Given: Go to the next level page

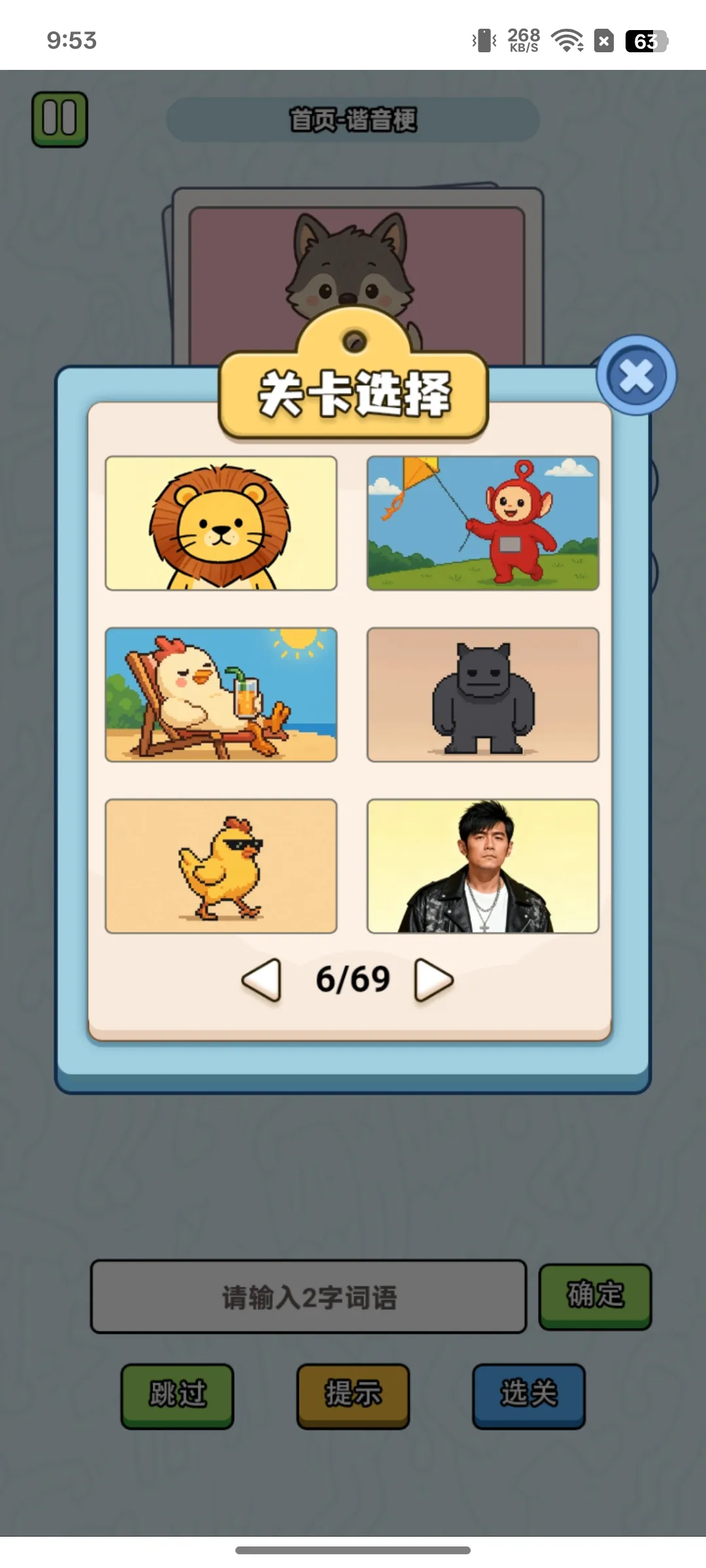Looking at the screenshot, I should [433, 979].
